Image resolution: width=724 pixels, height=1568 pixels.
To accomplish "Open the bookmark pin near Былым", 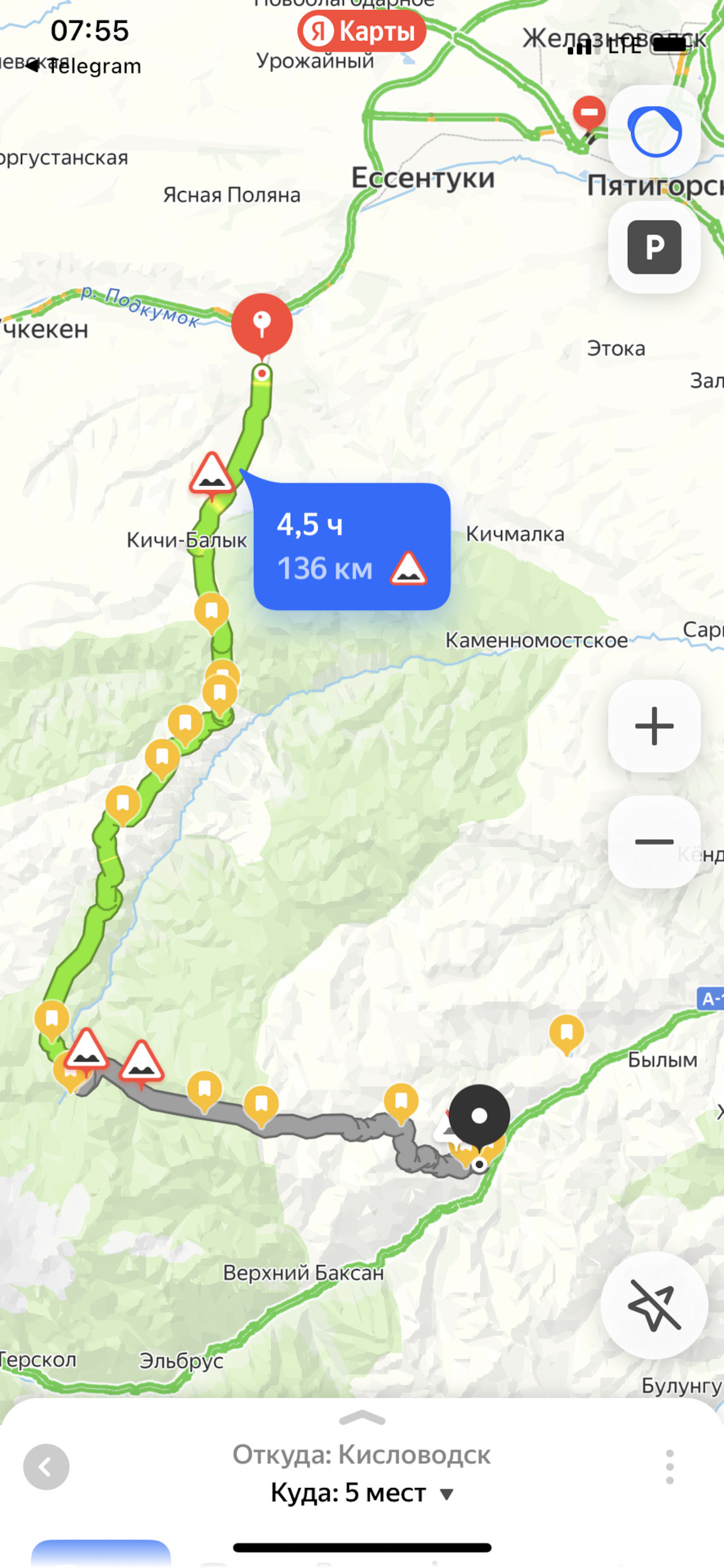I will tap(566, 1033).
